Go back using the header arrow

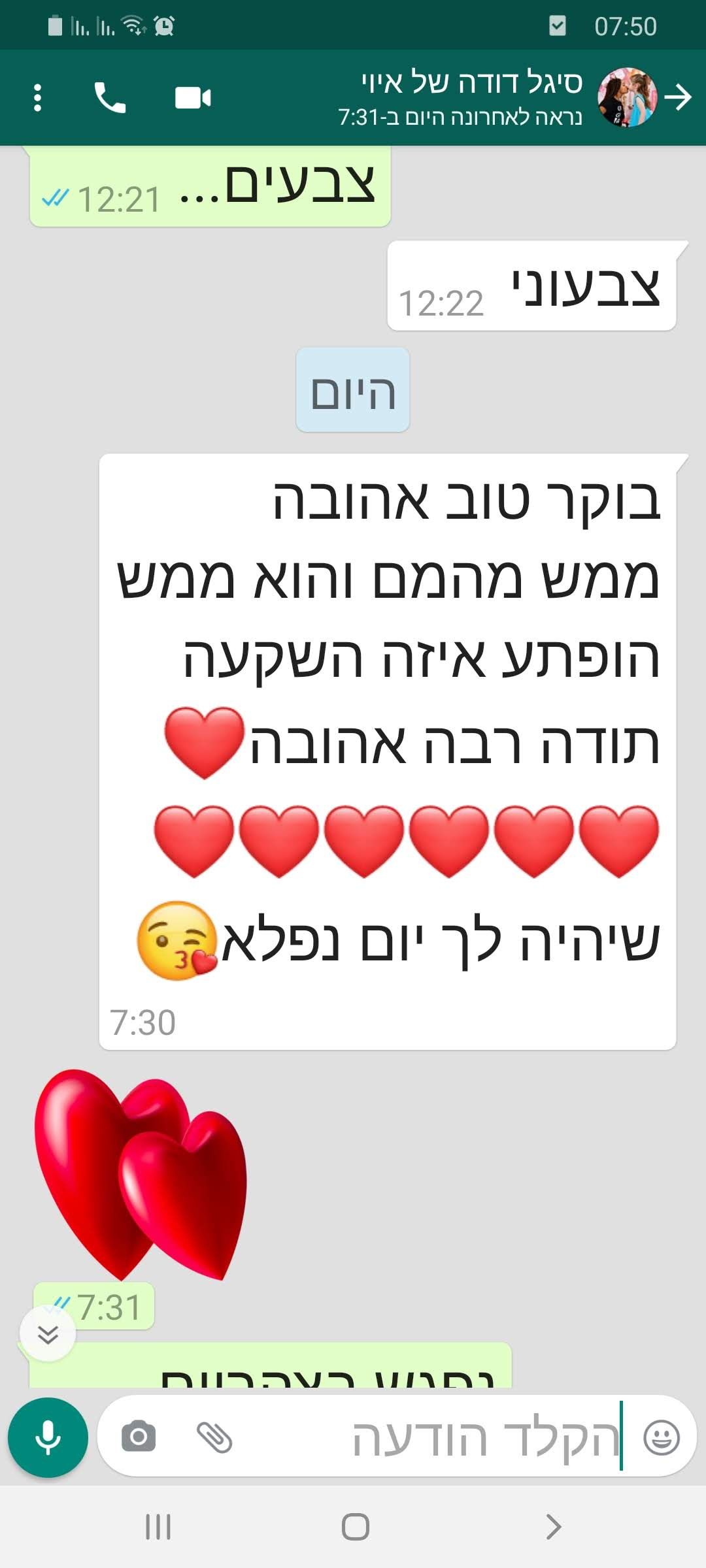[x=678, y=97]
